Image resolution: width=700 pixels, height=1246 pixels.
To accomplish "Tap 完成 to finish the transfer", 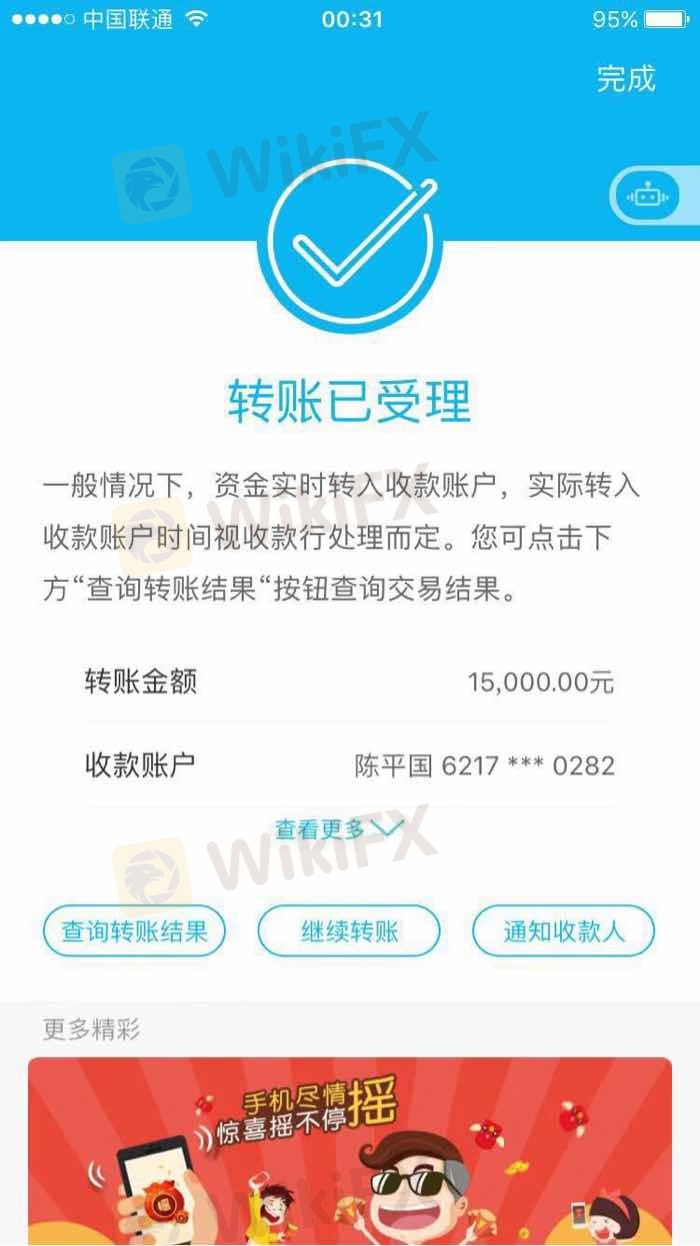I will click(626, 79).
